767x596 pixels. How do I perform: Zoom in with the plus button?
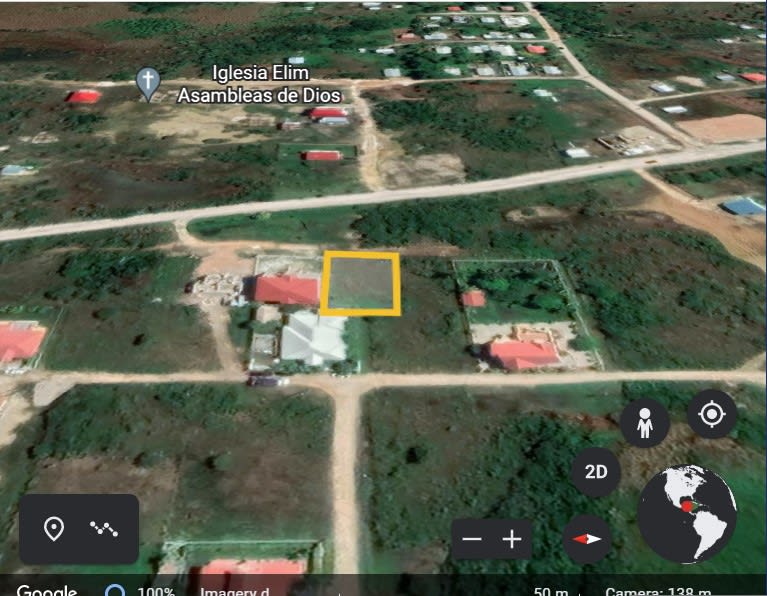click(x=512, y=540)
